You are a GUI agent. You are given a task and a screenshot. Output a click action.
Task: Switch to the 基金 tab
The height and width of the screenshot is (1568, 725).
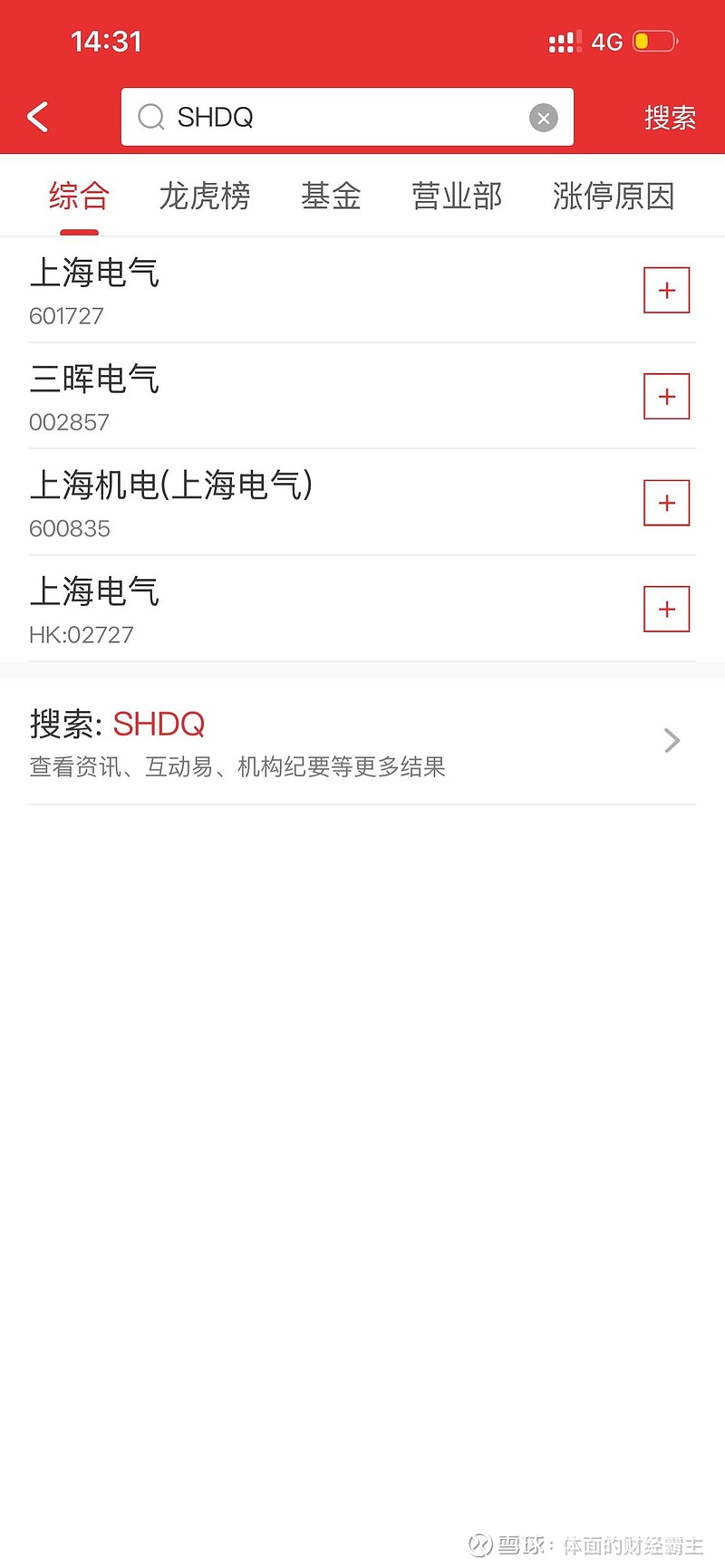(331, 196)
